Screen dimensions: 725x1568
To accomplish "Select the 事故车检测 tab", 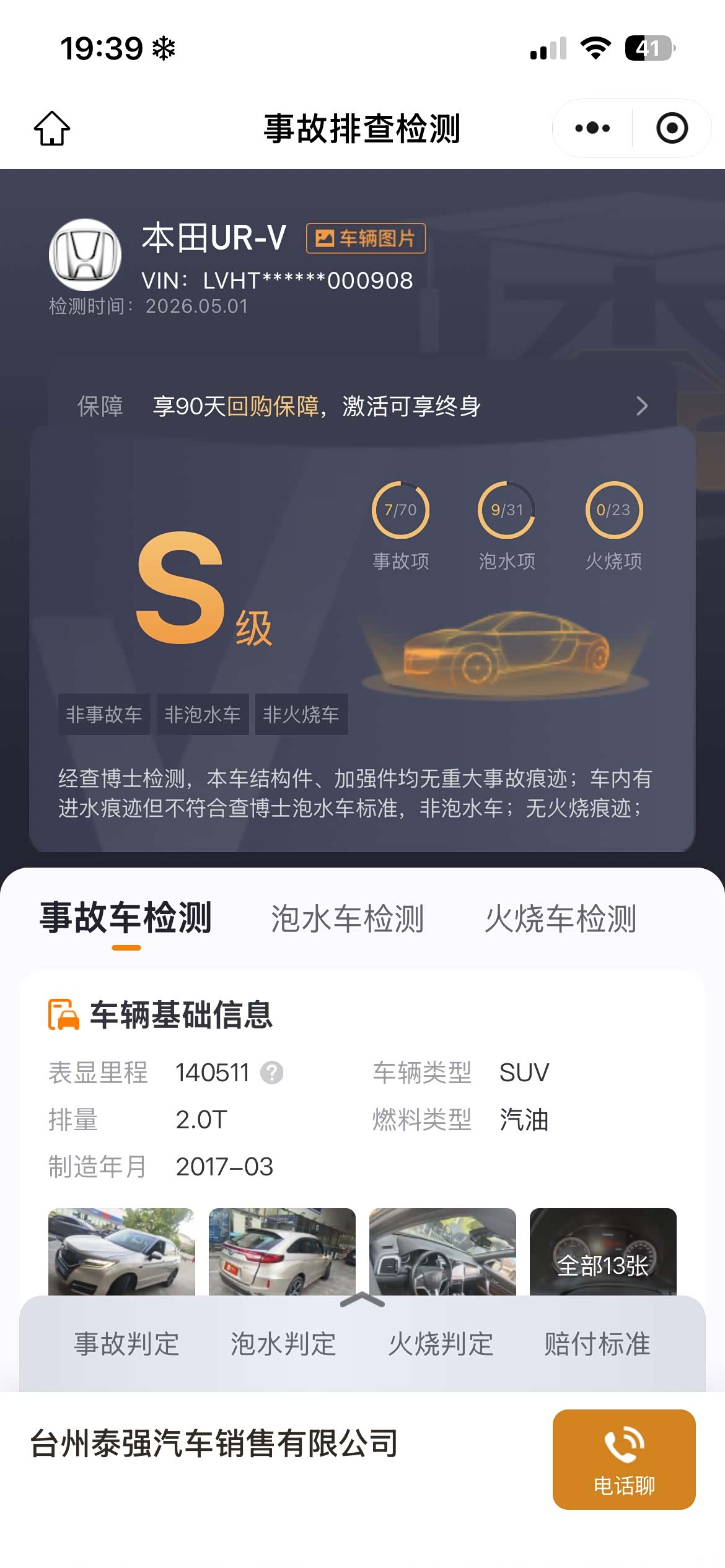I will coord(126,918).
